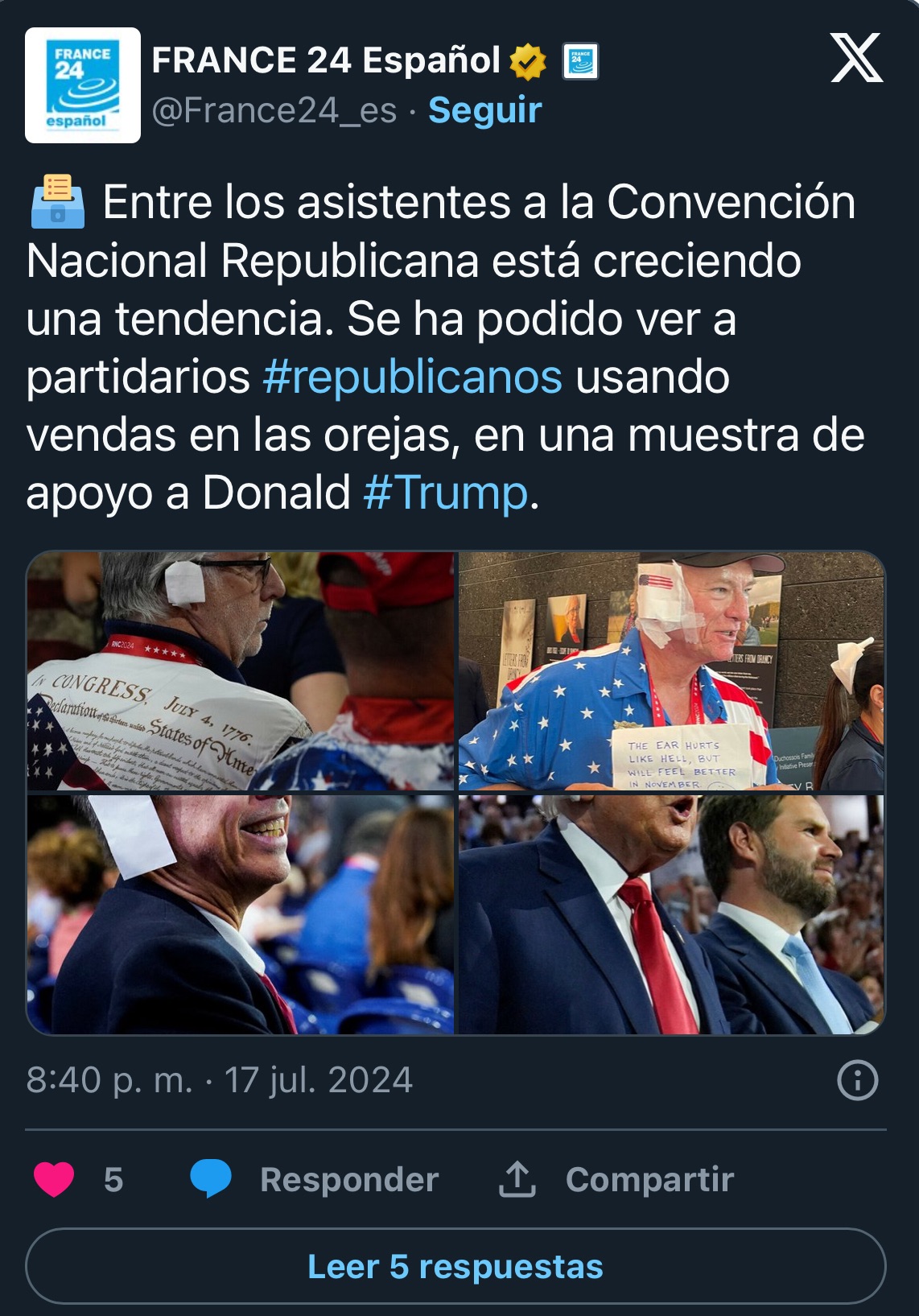This screenshot has height=1316, width=919.
Task: Share the tweet via Compartir
Action: (x=616, y=1179)
